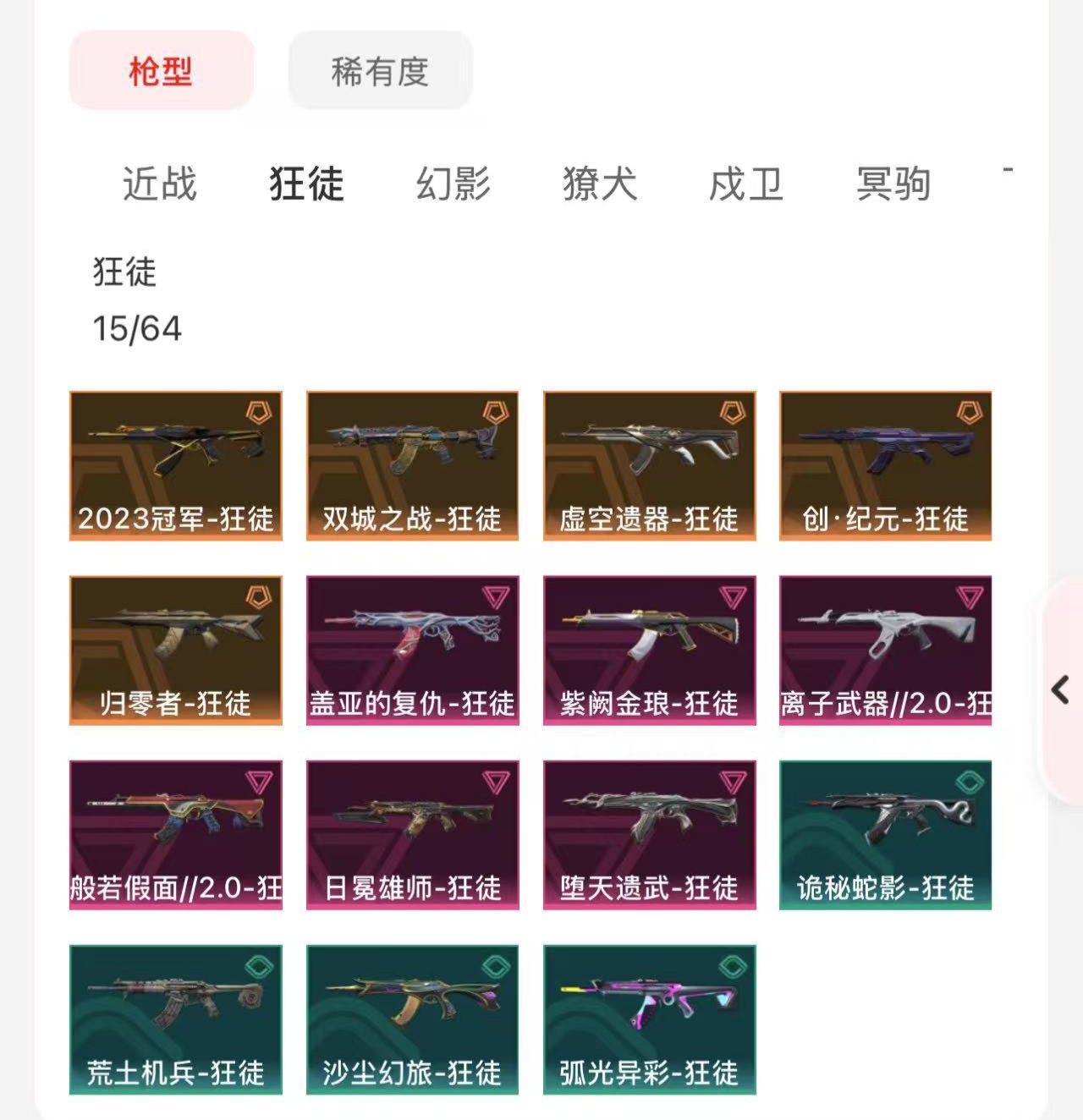
Task: Select the 诡秘蛇影-狂徒 skin
Action: 885,835
